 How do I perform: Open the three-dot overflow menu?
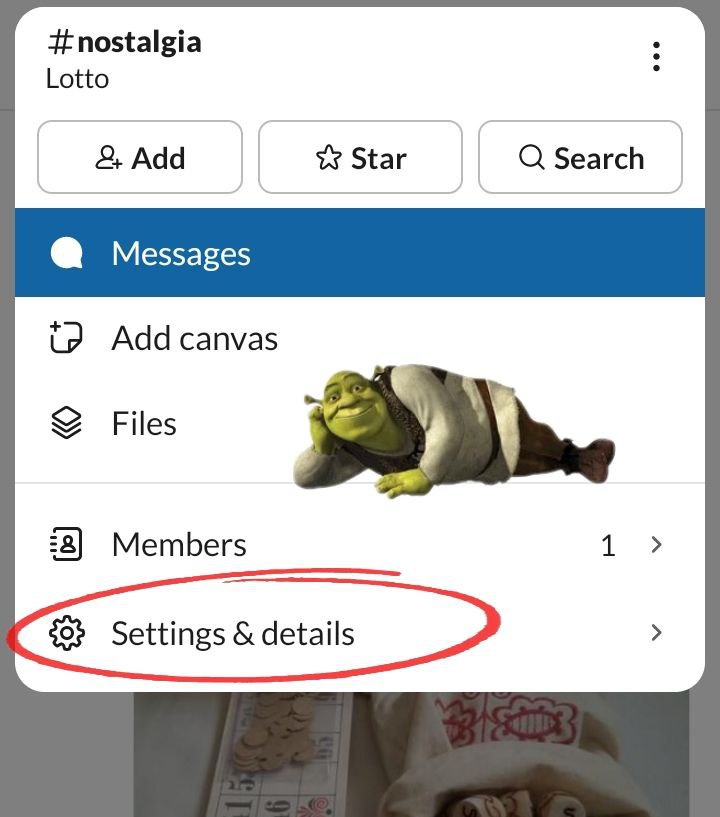point(656,57)
